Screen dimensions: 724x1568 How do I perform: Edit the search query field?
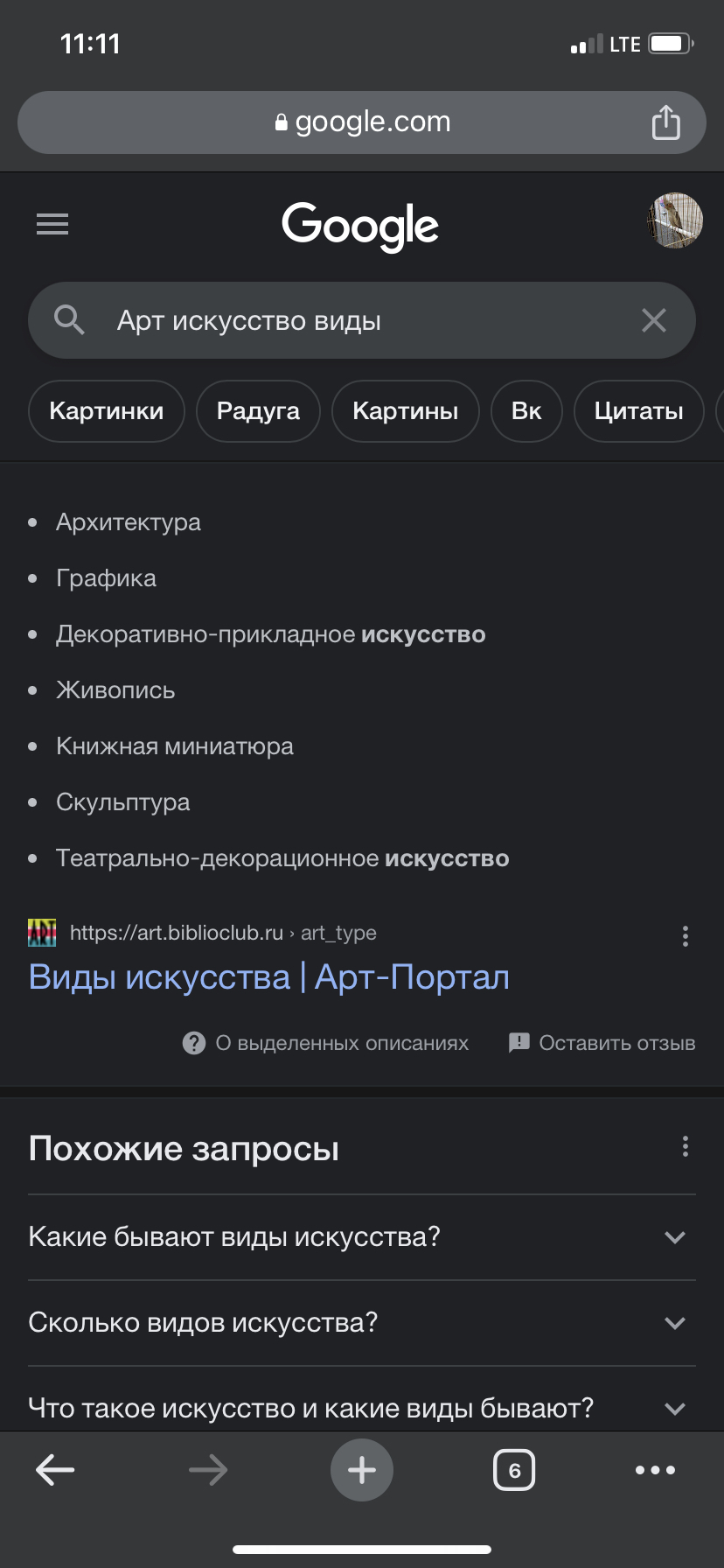[350, 320]
